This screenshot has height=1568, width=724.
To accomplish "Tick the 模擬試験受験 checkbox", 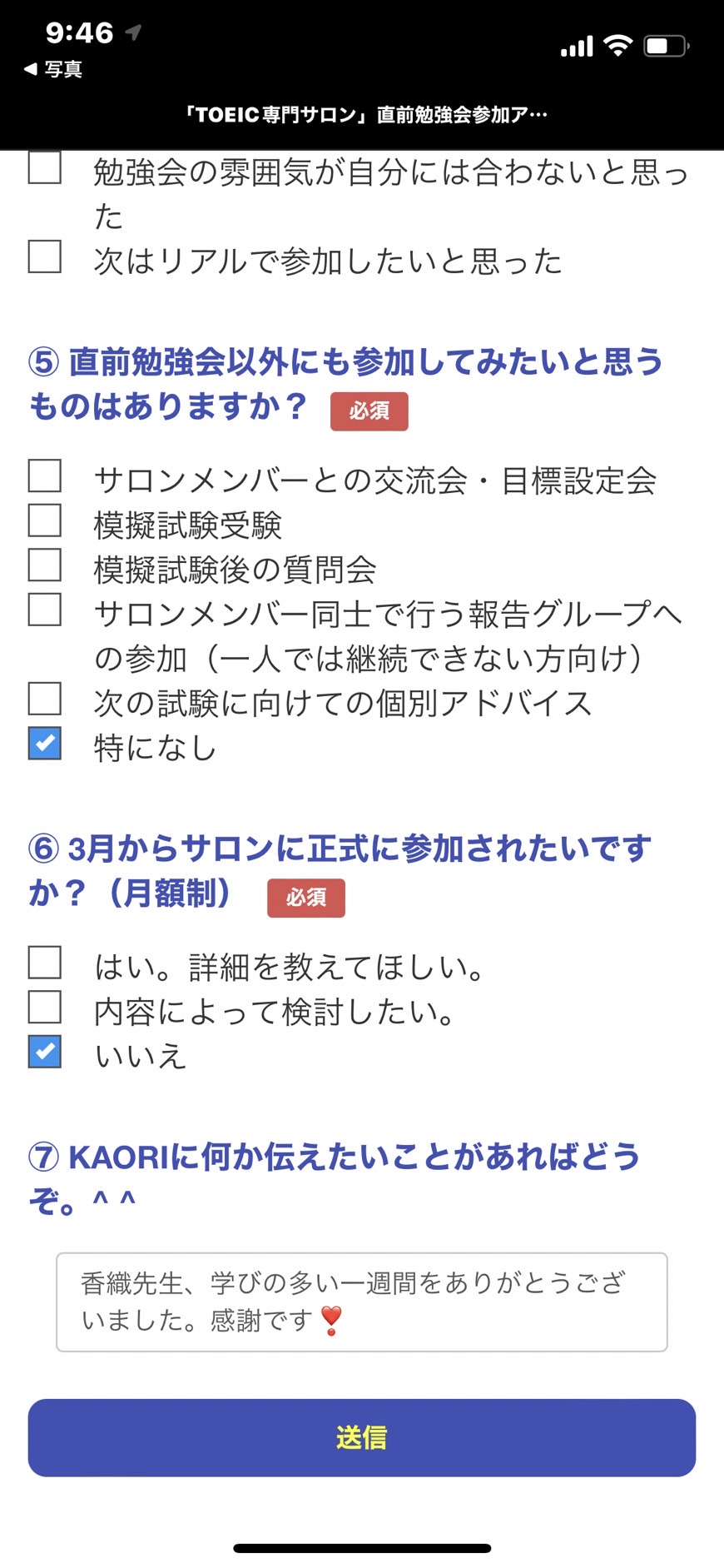I will click(x=45, y=520).
